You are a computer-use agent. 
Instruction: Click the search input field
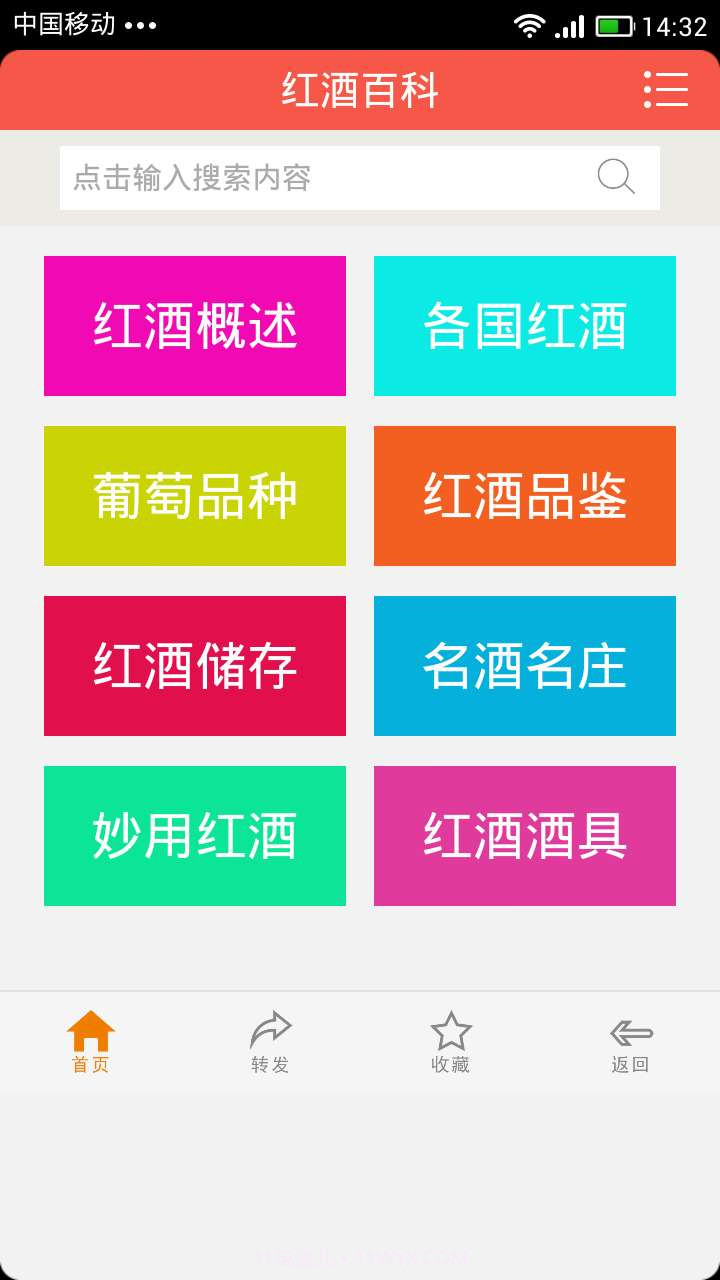300,177
